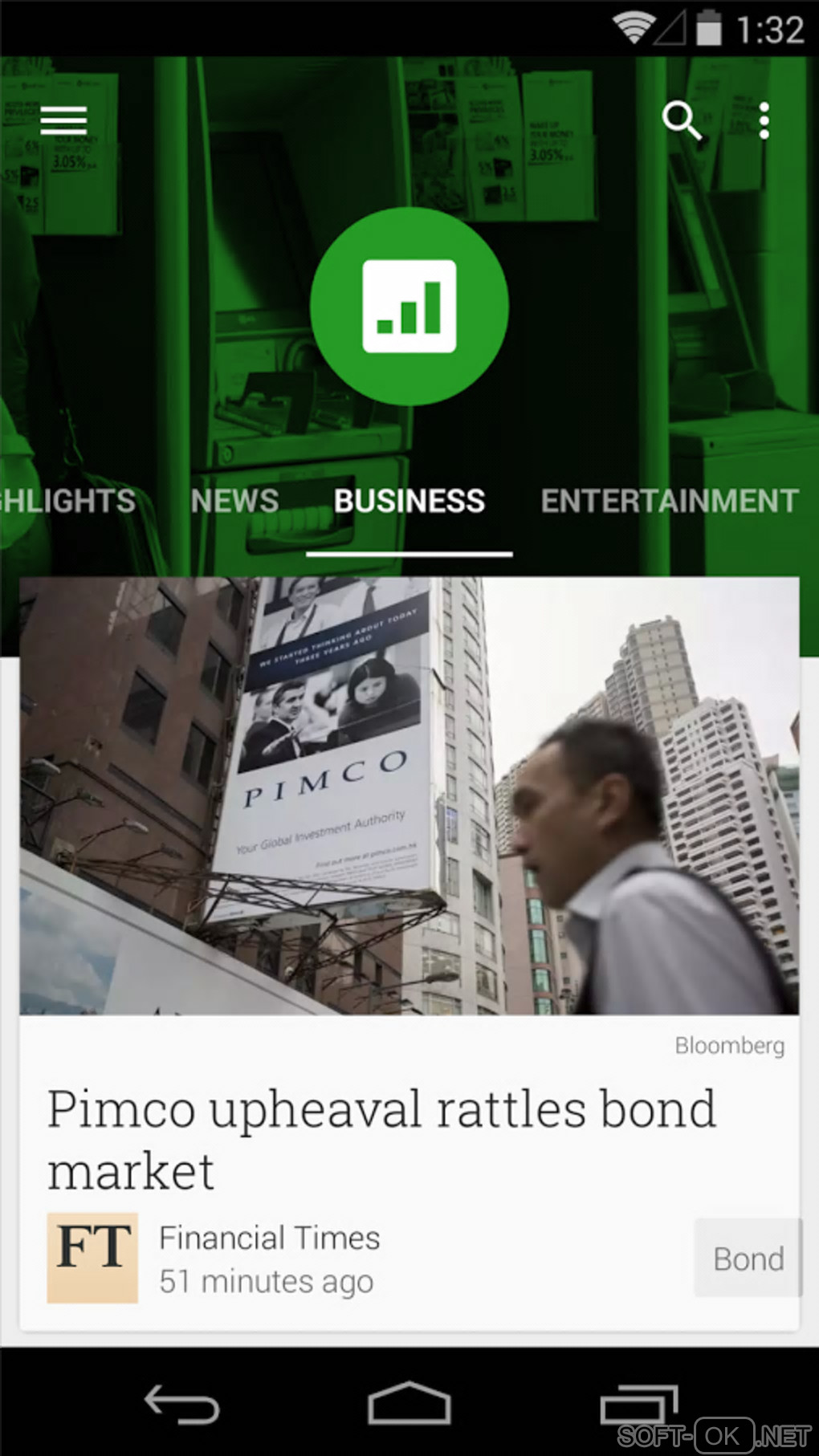Switch to the Highlights tab
819x1456 pixels.
click(x=68, y=501)
